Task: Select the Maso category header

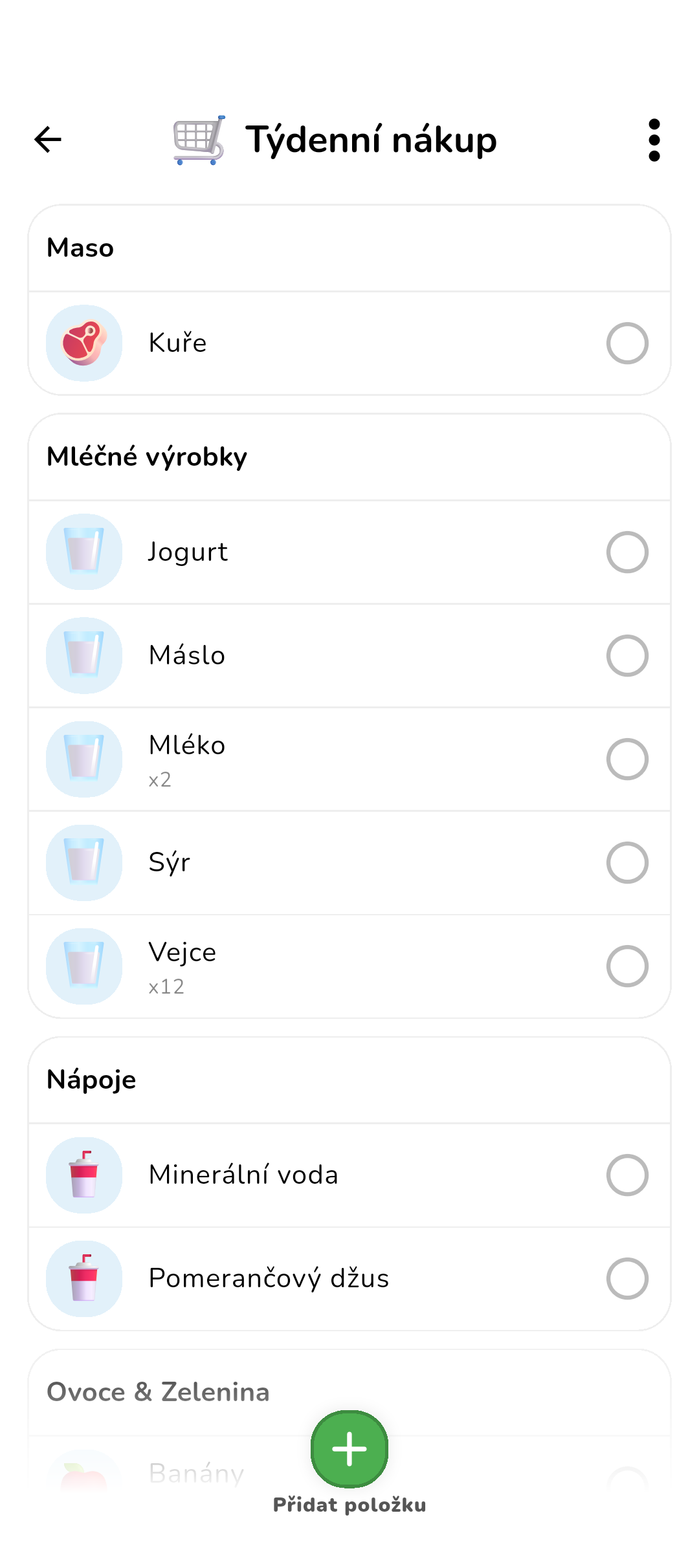Action: pyautogui.click(x=79, y=248)
